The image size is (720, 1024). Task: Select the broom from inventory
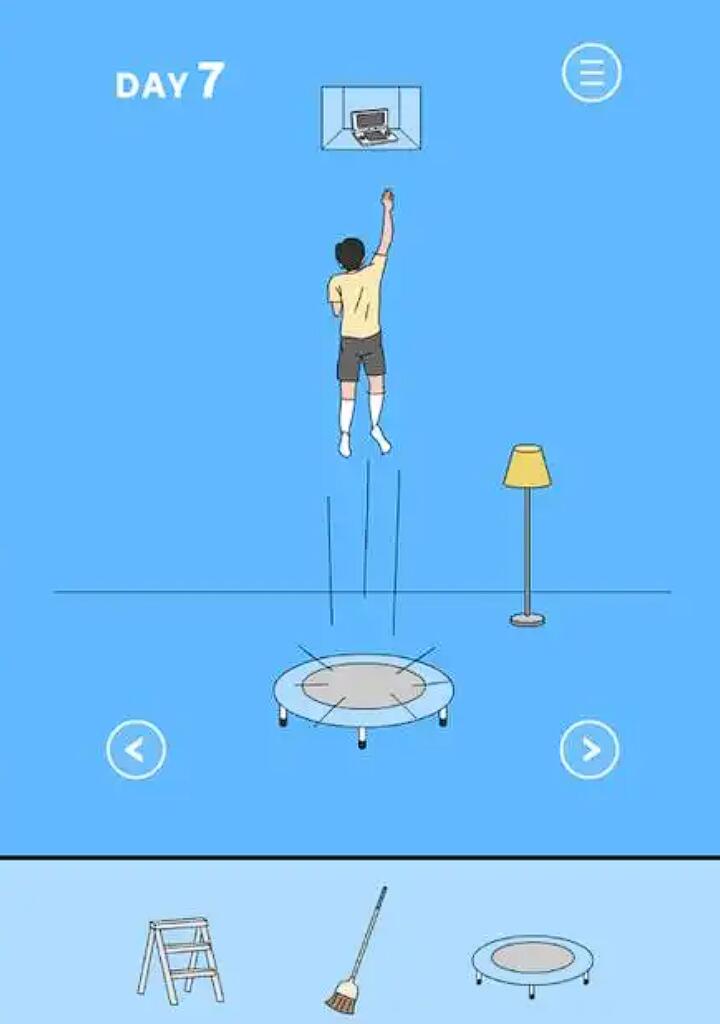(356, 950)
